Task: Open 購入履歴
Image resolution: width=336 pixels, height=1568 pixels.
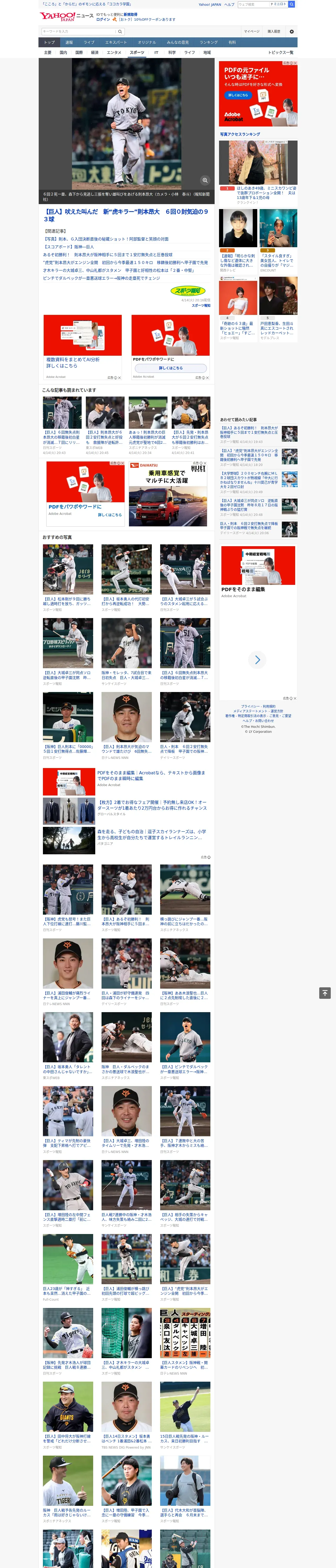Action: pos(274,32)
